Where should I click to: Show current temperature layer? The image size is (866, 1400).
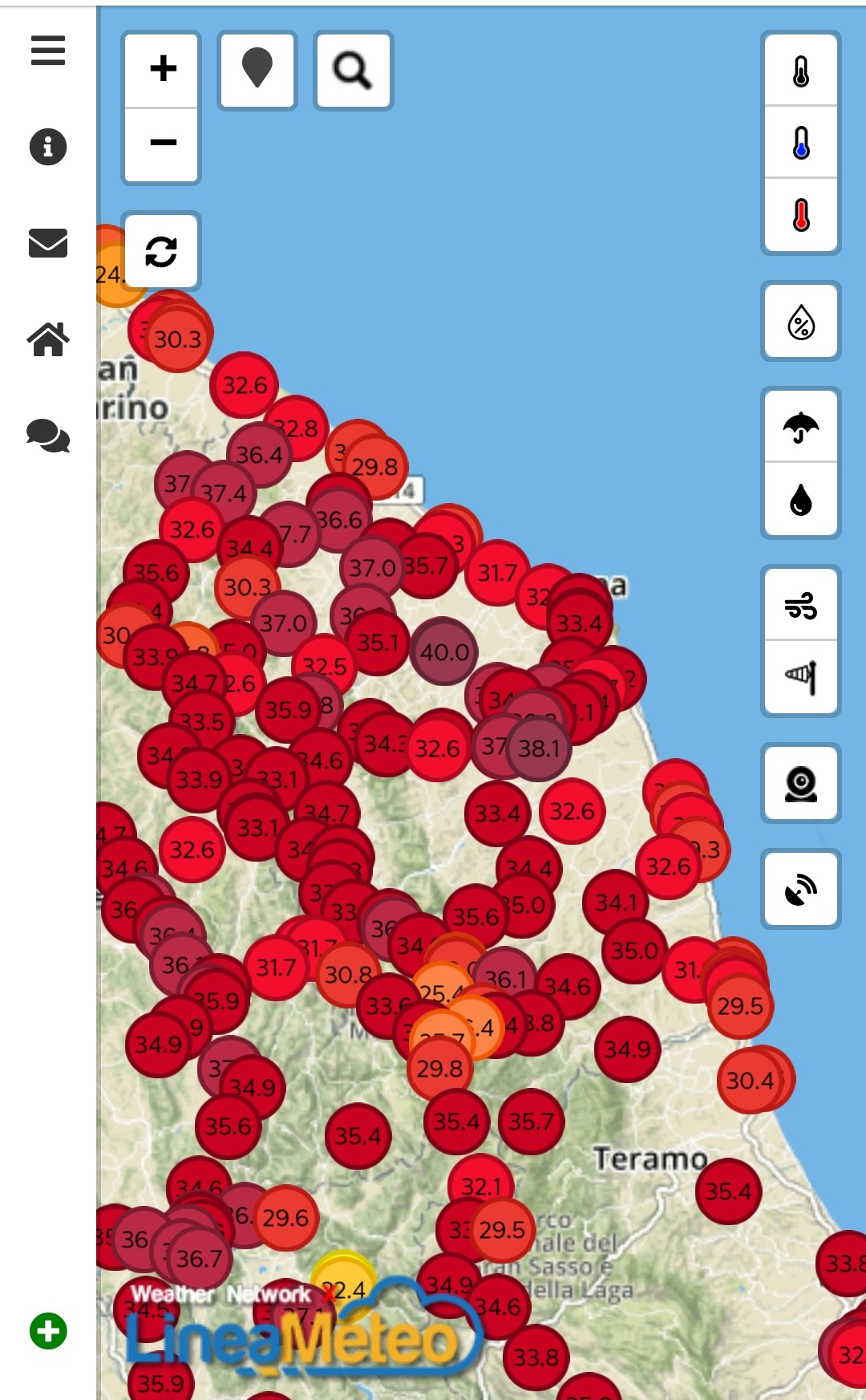(x=801, y=71)
